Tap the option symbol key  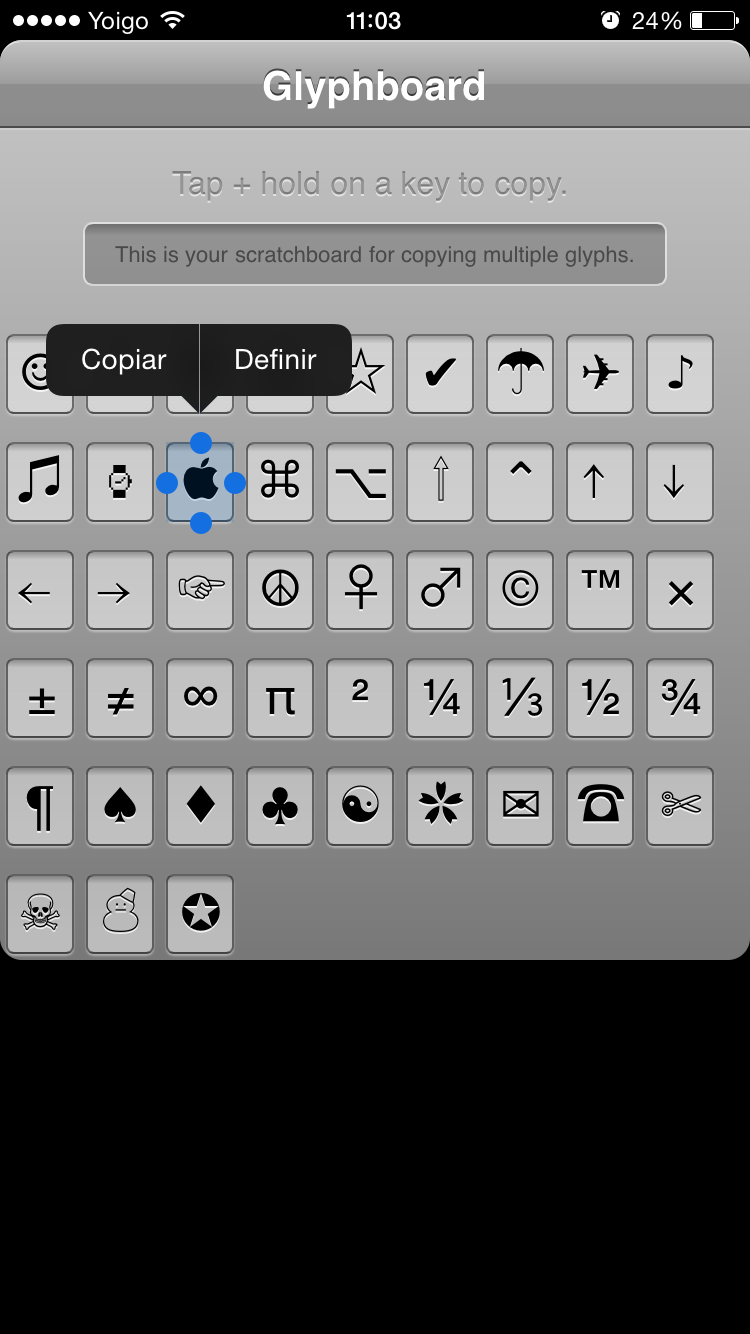(360, 482)
